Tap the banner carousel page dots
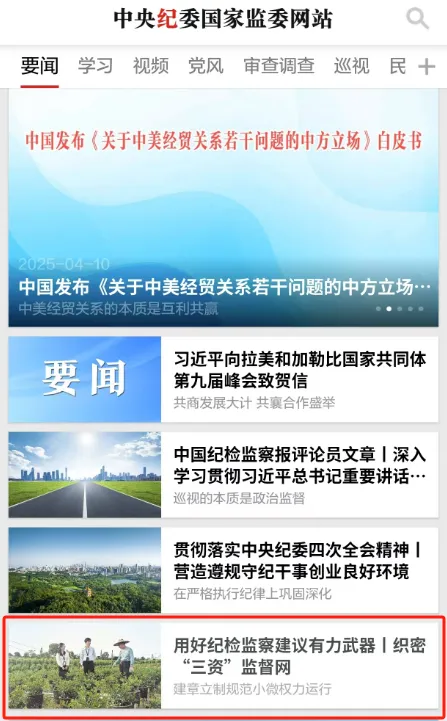The image size is (447, 721). (x=399, y=309)
